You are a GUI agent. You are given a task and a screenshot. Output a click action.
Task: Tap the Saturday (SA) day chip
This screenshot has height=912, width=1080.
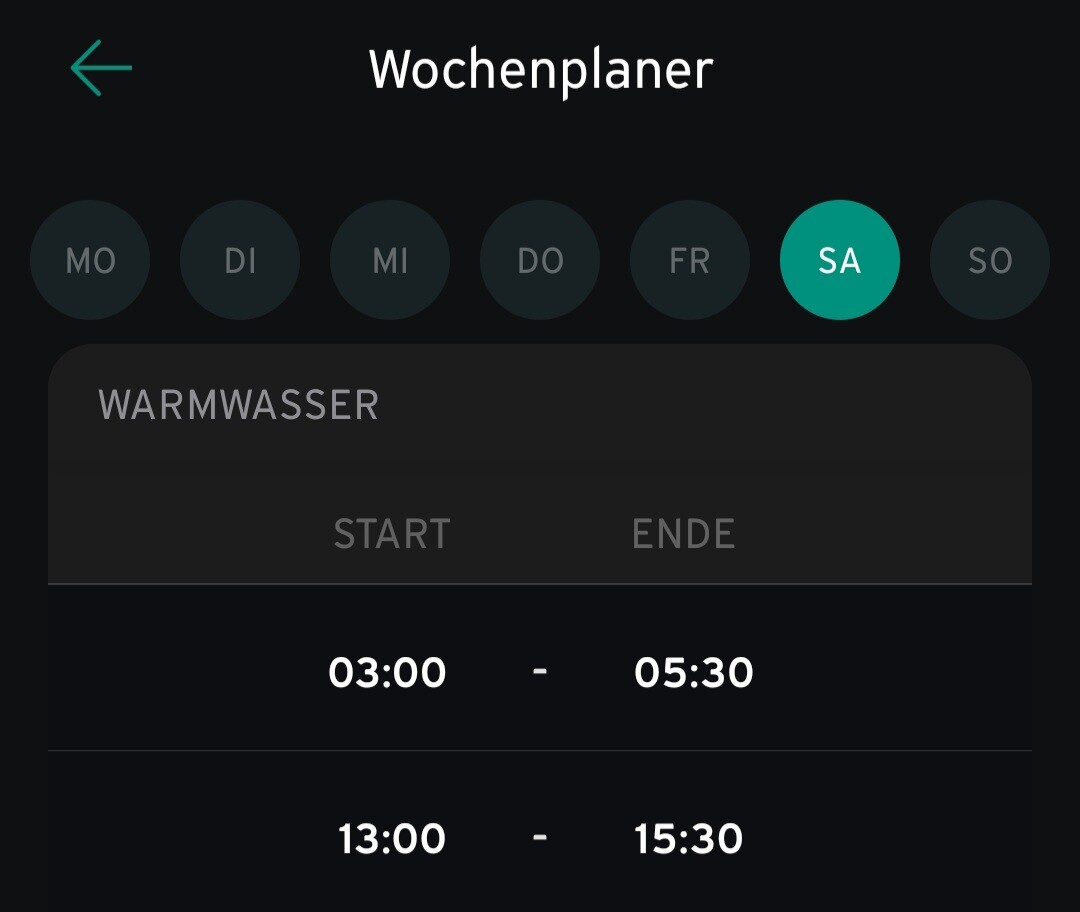pyautogui.click(x=840, y=260)
